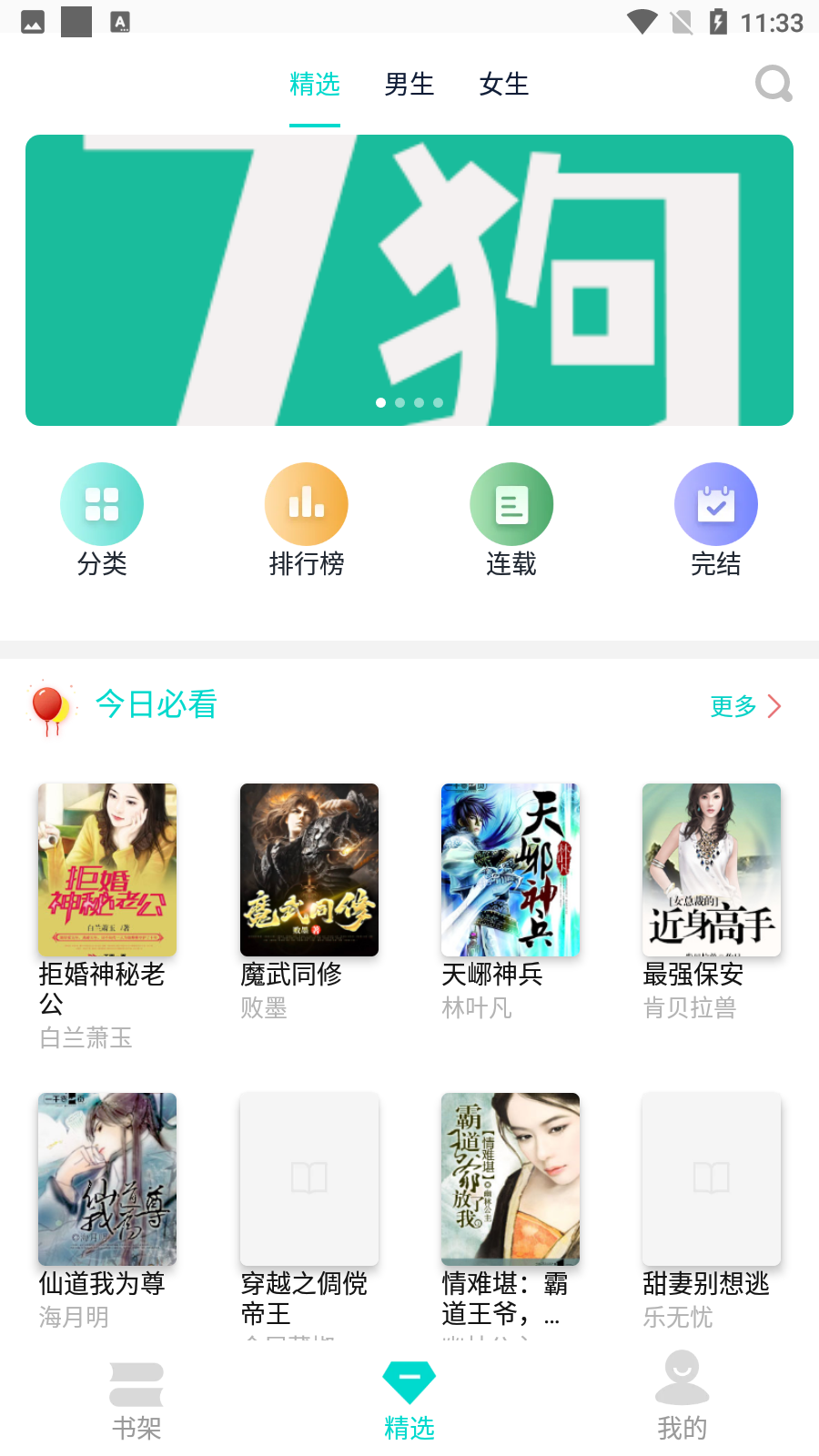Open the 分类 (categories) icon
Screen dimensions: 819x1456
point(102,503)
